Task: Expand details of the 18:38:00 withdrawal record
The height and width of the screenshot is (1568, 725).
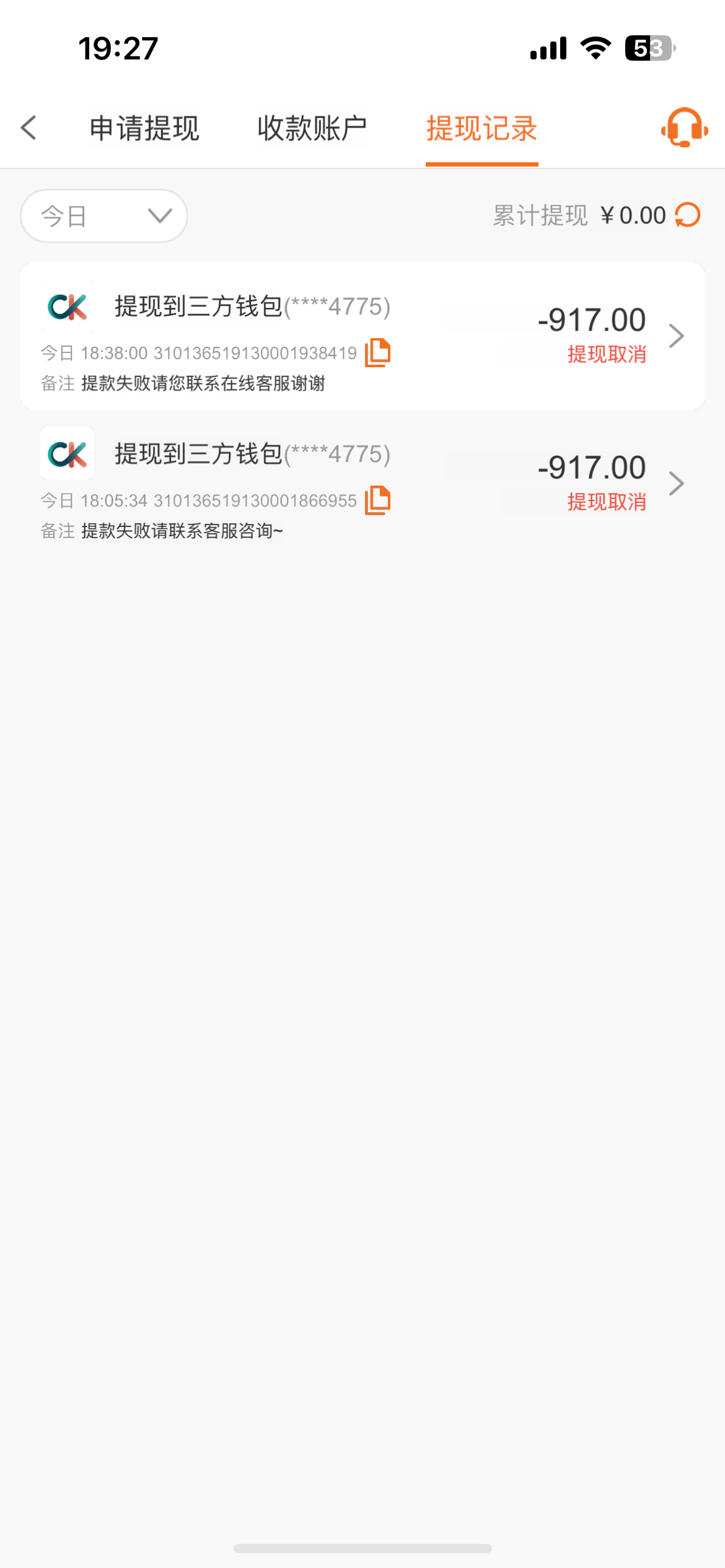Action: click(x=676, y=336)
